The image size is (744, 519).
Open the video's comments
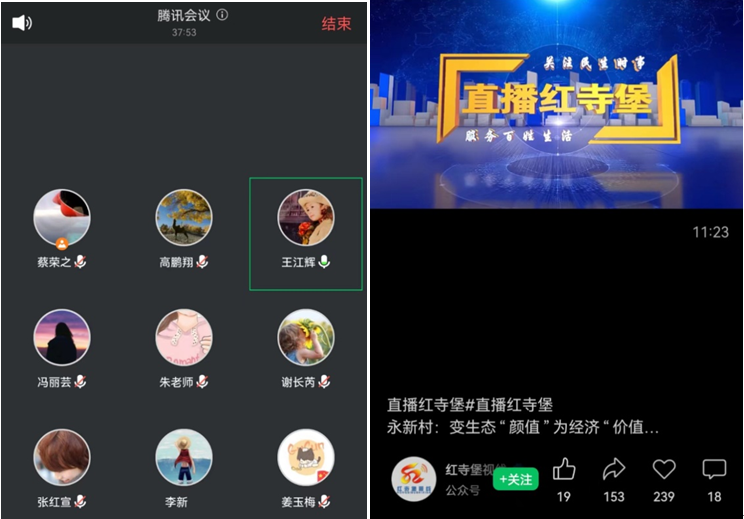[714, 470]
